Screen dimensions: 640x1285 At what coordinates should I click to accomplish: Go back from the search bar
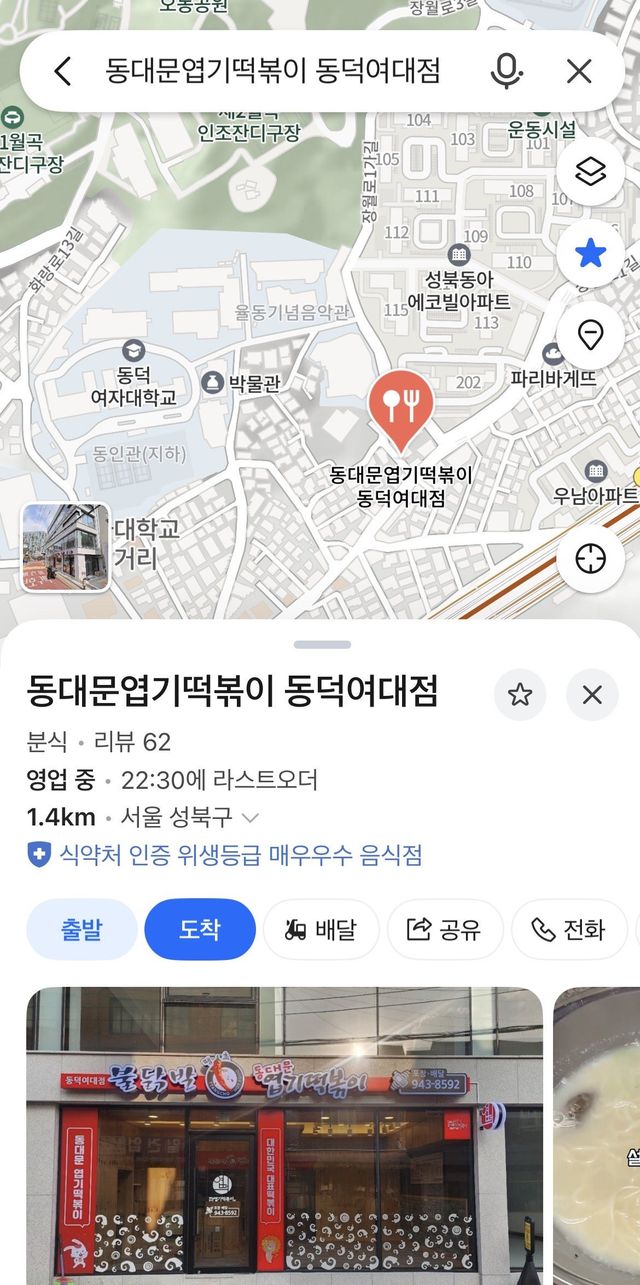63,71
